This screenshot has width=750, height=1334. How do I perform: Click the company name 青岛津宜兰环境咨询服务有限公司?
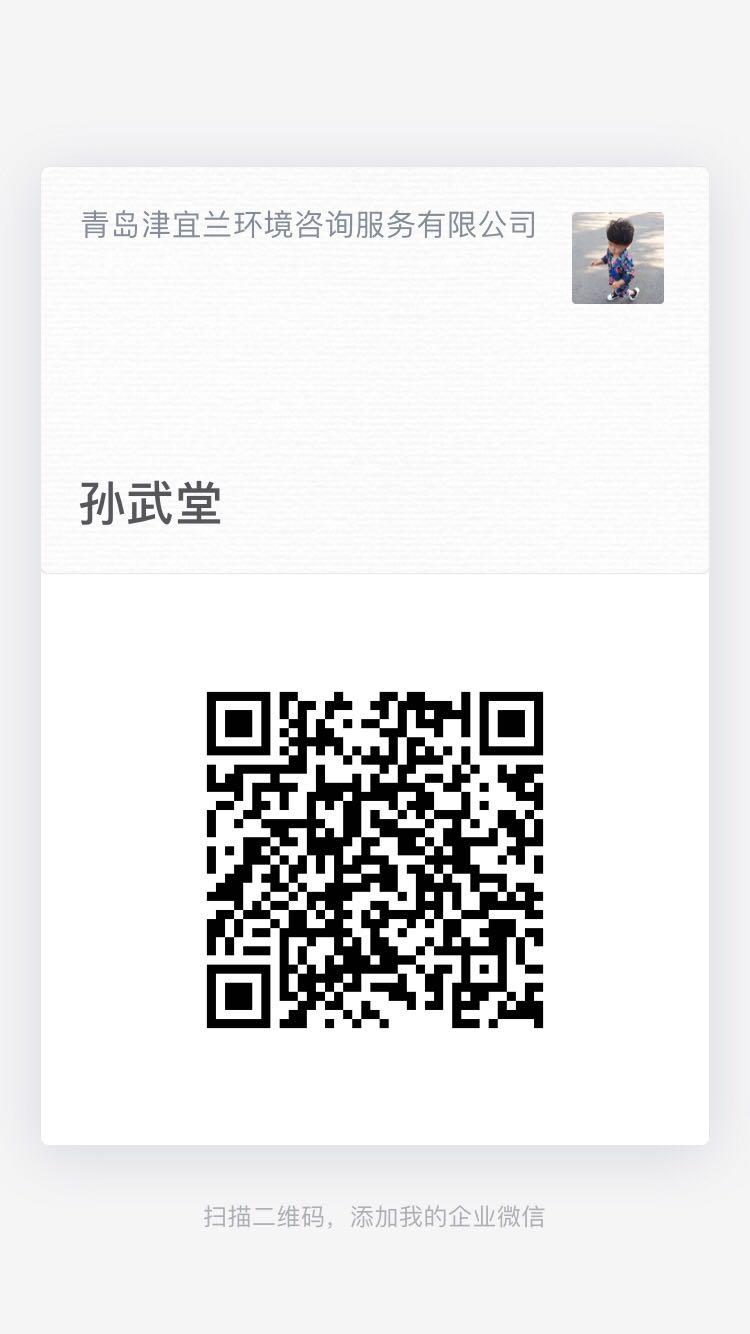click(308, 226)
